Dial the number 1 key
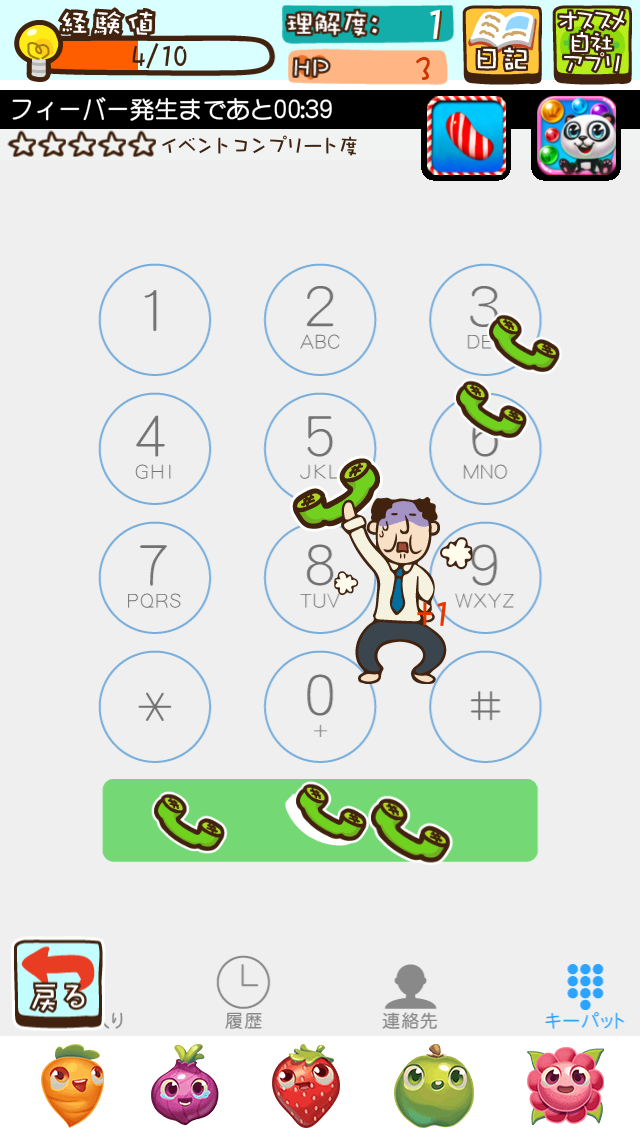 point(155,320)
